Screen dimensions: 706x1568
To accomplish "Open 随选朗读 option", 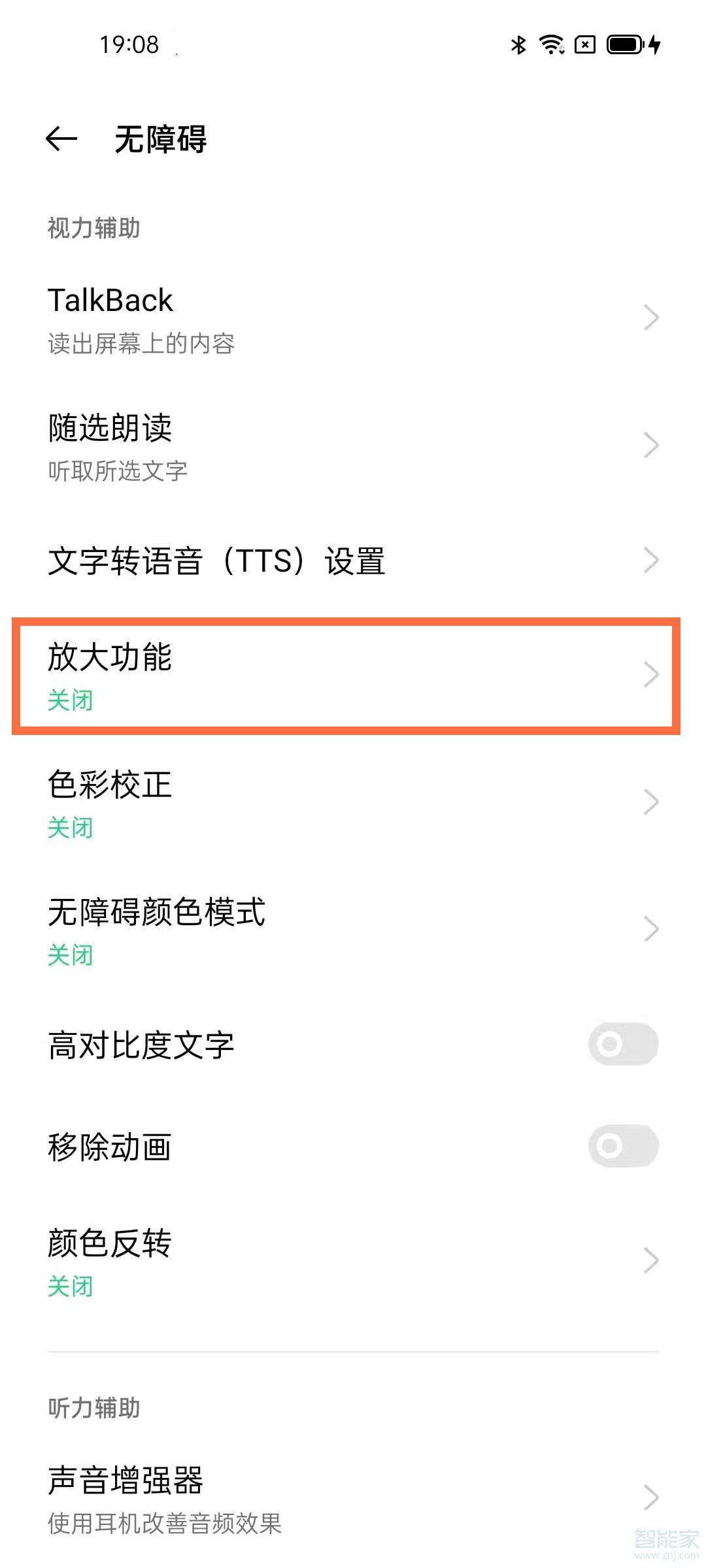I will coord(353,446).
